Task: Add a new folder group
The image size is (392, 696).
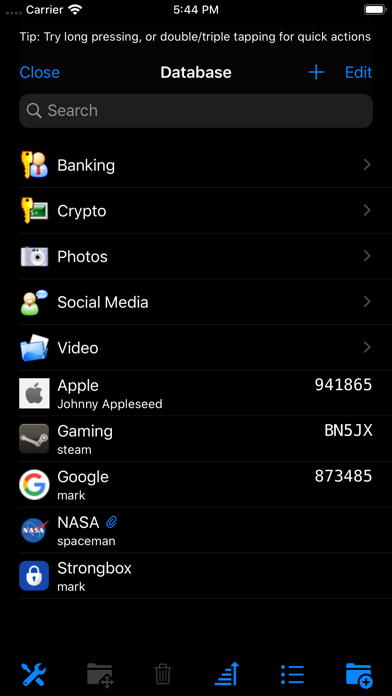Action: click(x=359, y=675)
